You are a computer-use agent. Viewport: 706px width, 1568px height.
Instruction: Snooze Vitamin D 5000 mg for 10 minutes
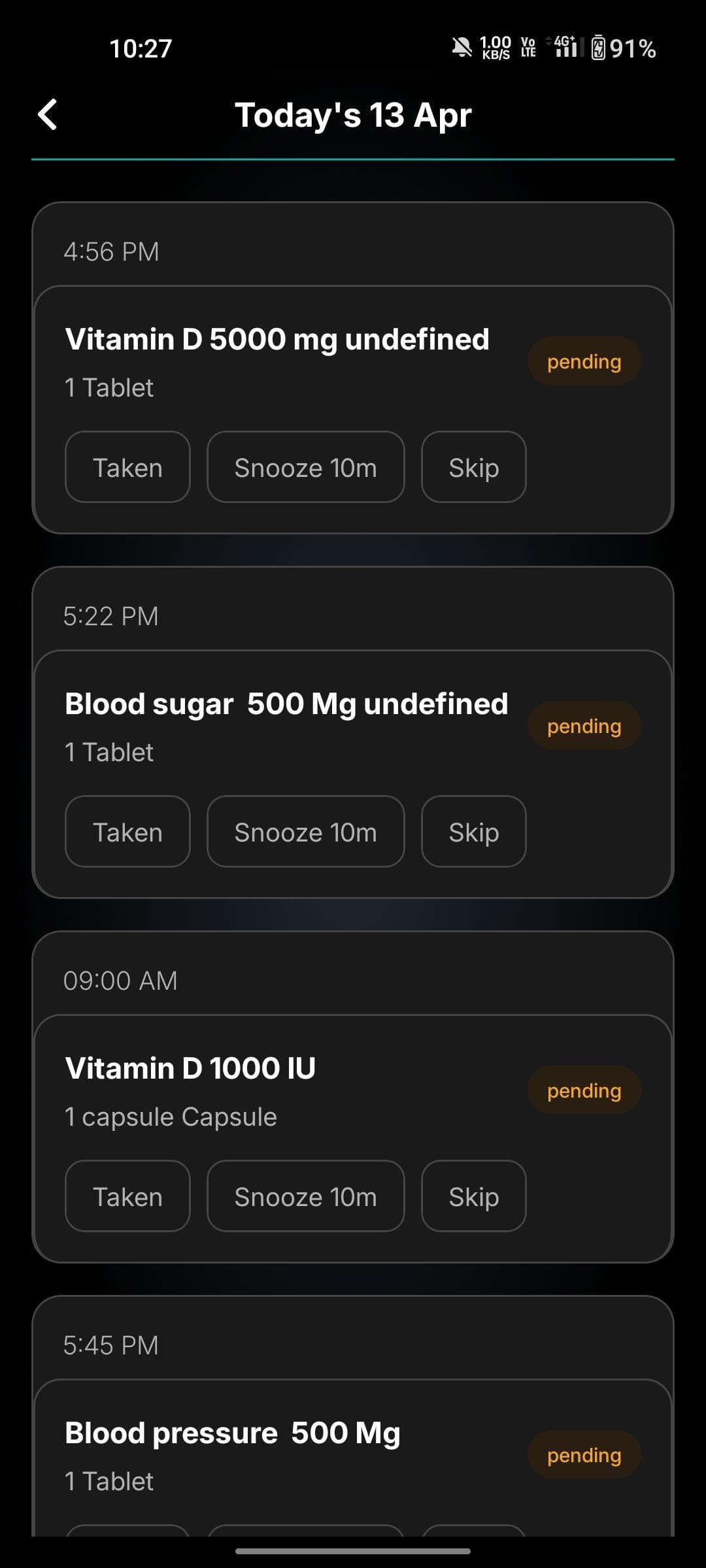(305, 467)
